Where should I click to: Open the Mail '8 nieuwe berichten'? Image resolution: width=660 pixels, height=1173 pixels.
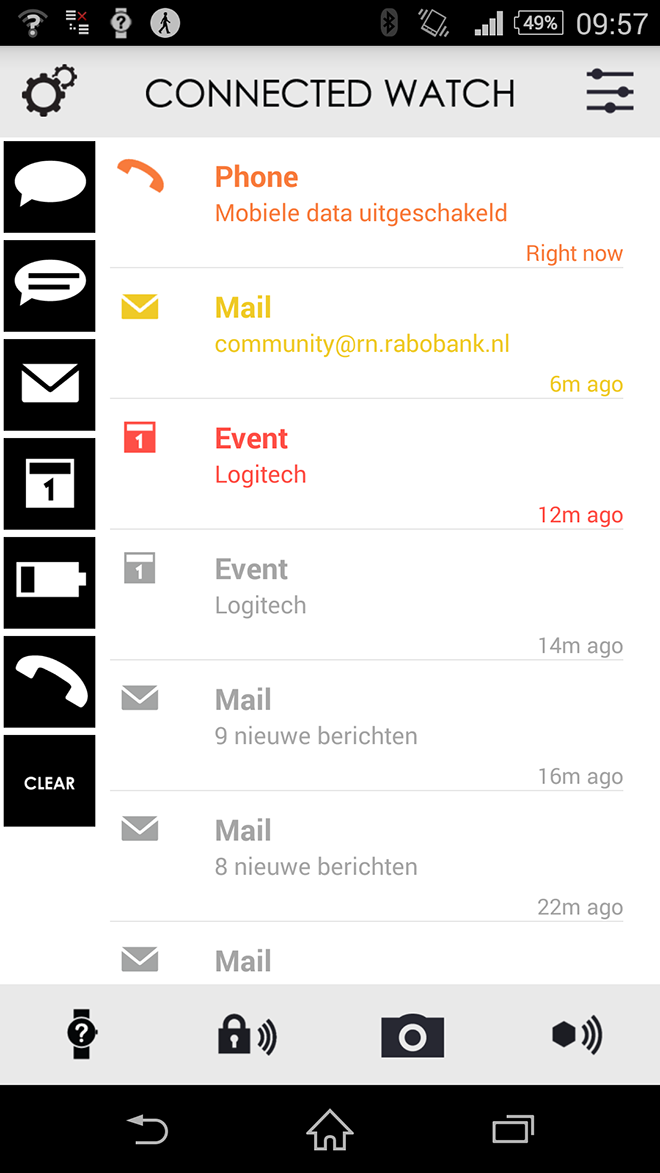[367, 857]
